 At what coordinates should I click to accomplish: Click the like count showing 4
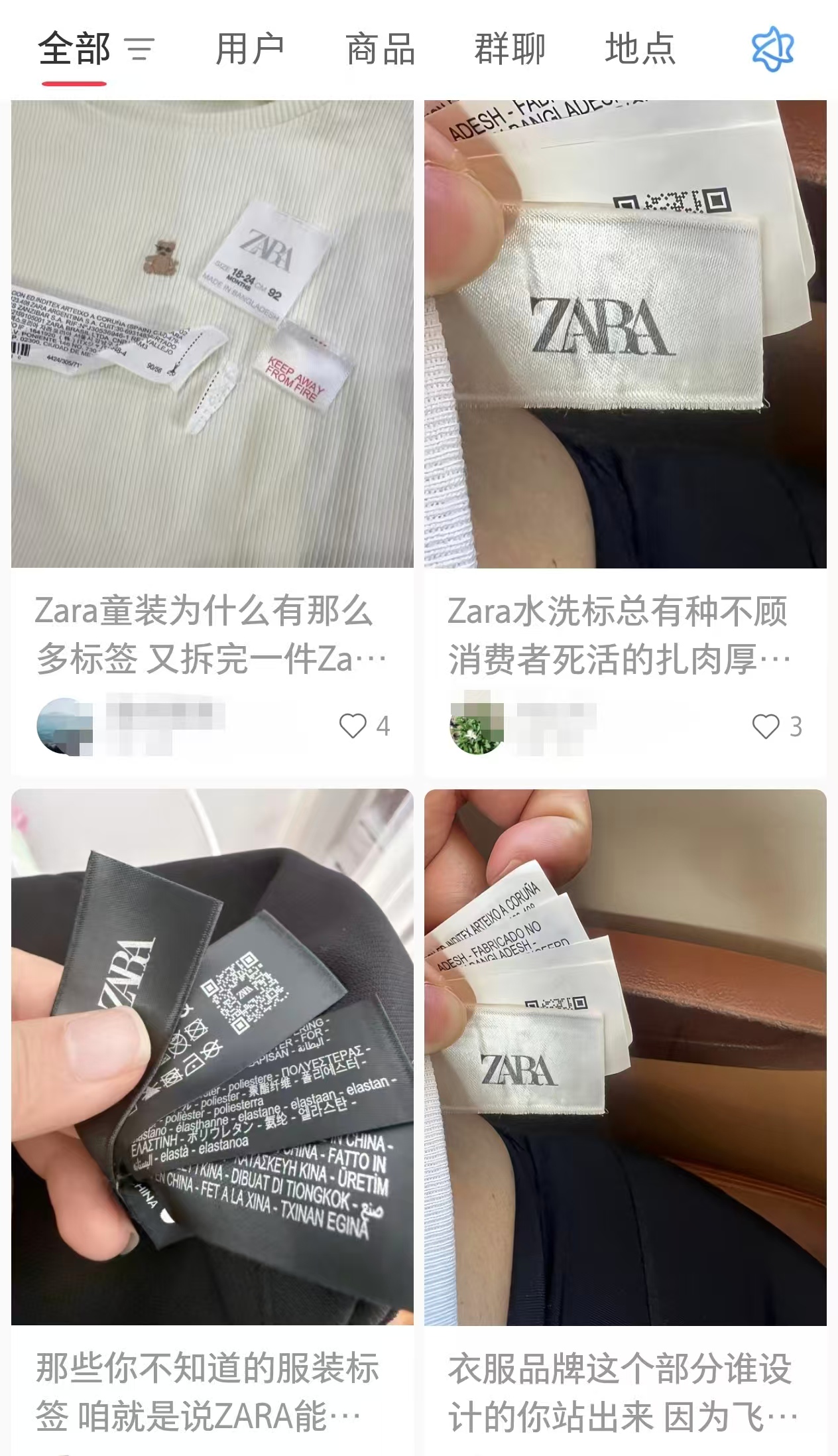click(x=383, y=727)
